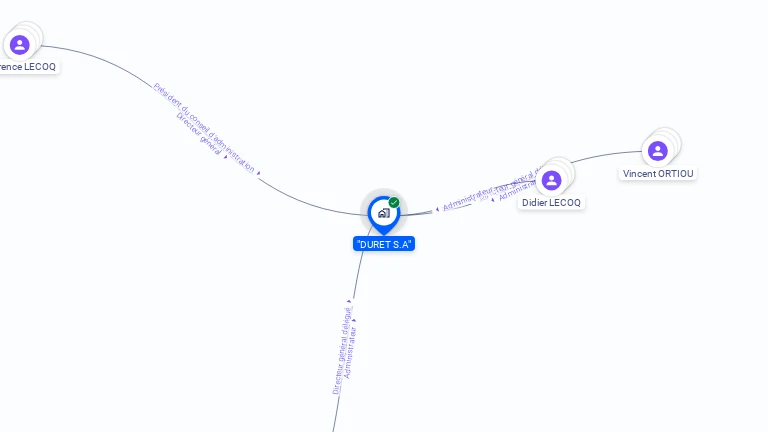Open the Vincent ORTIOU person node
This screenshot has height=432, width=768.
pyautogui.click(x=657, y=151)
